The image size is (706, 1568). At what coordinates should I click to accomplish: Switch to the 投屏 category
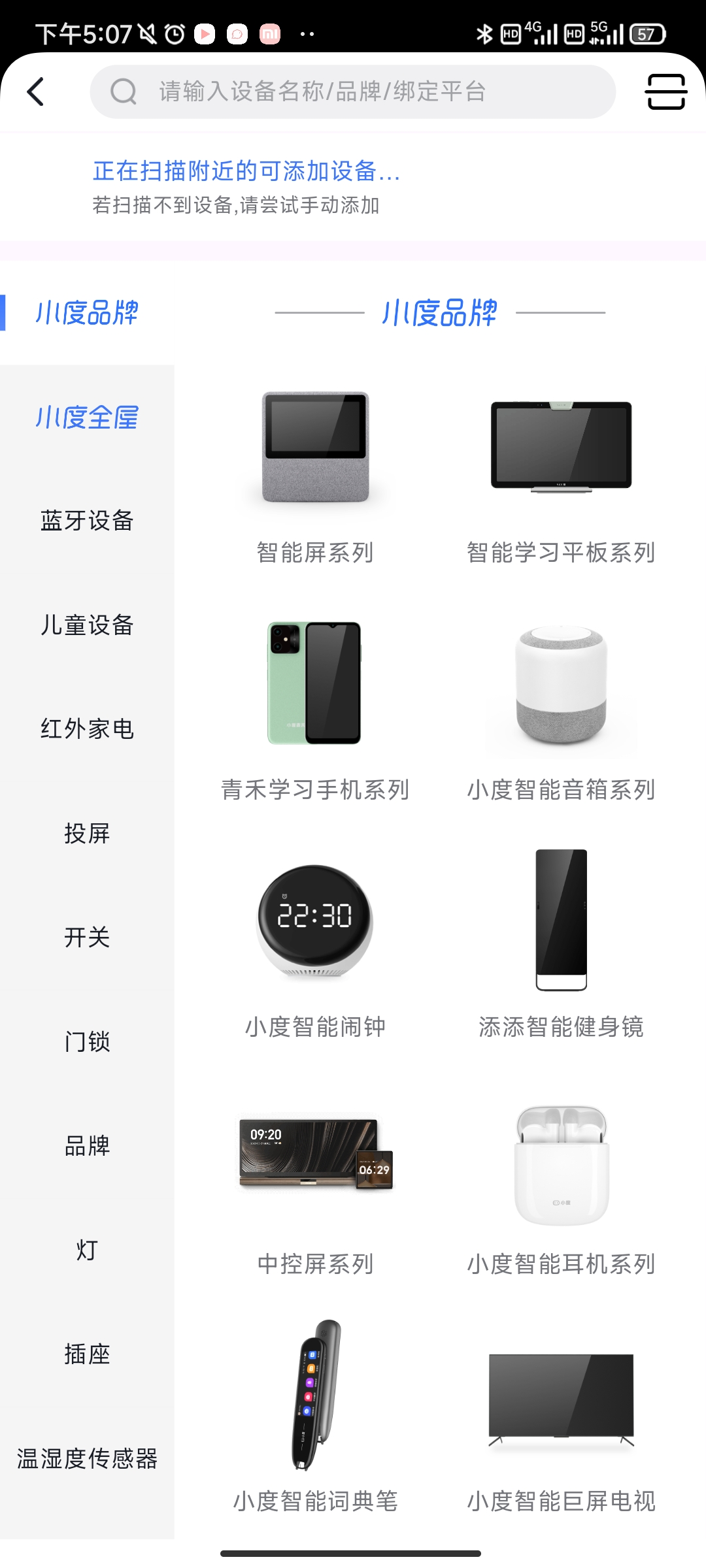pyautogui.click(x=87, y=834)
